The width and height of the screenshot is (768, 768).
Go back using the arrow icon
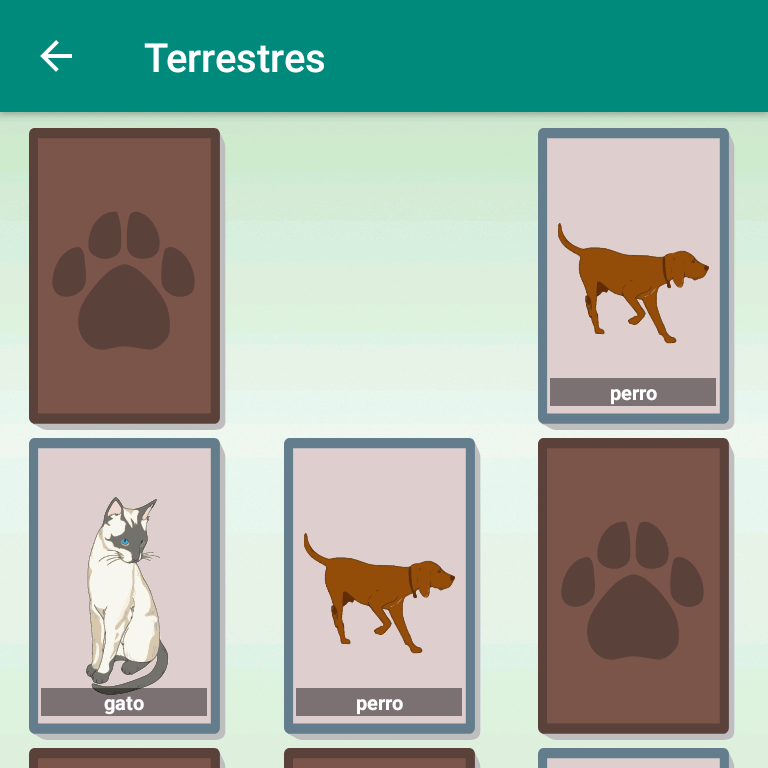pyautogui.click(x=56, y=57)
